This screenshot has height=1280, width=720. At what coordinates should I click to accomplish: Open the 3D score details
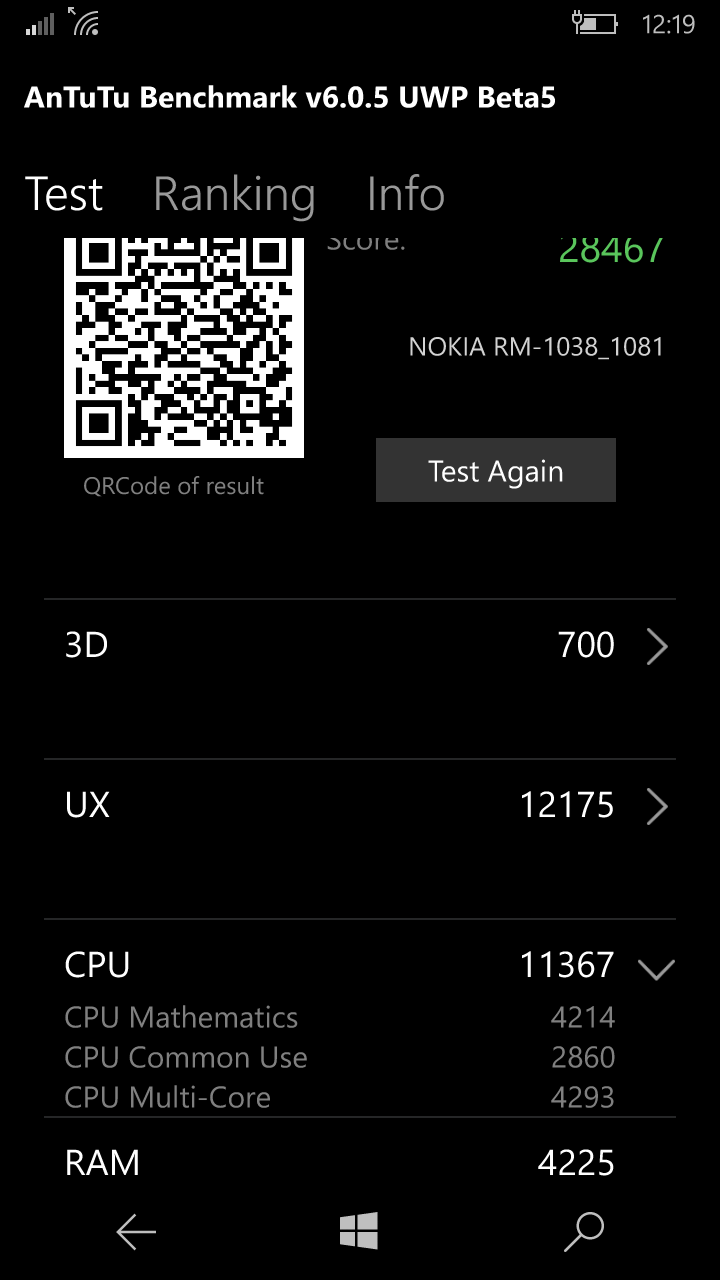(x=360, y=646)
